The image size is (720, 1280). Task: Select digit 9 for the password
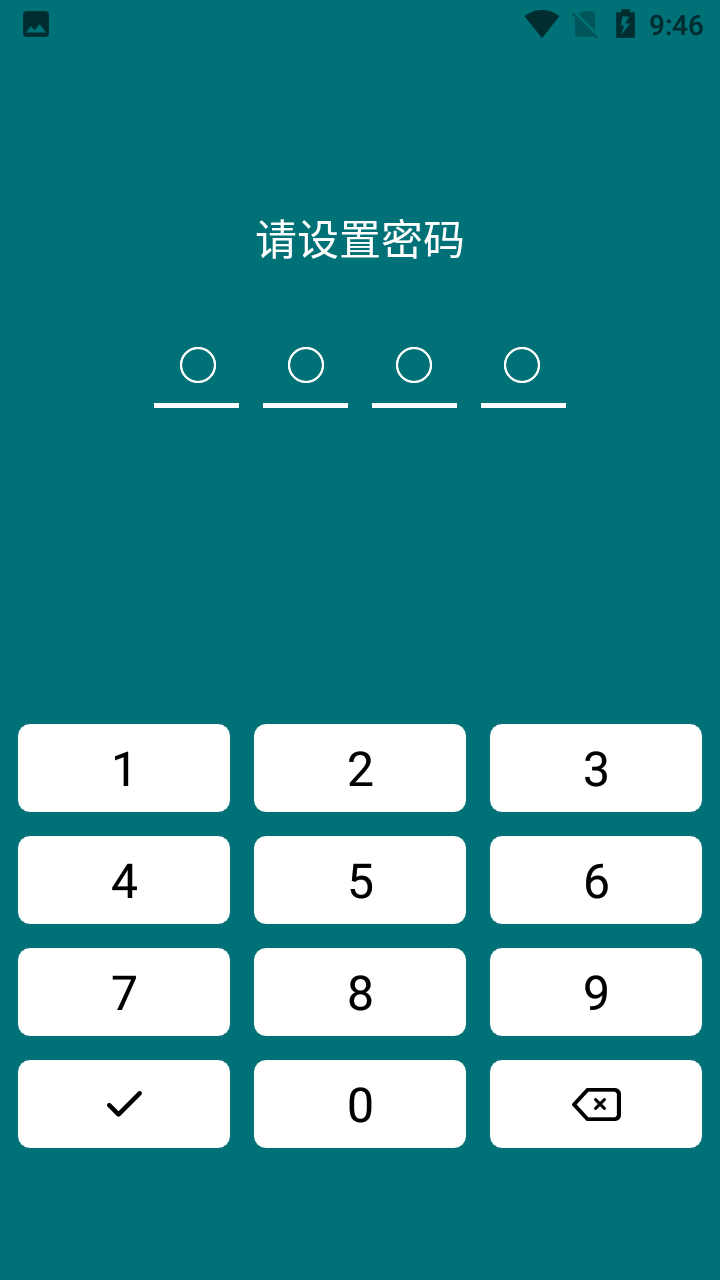click(596, 992)
